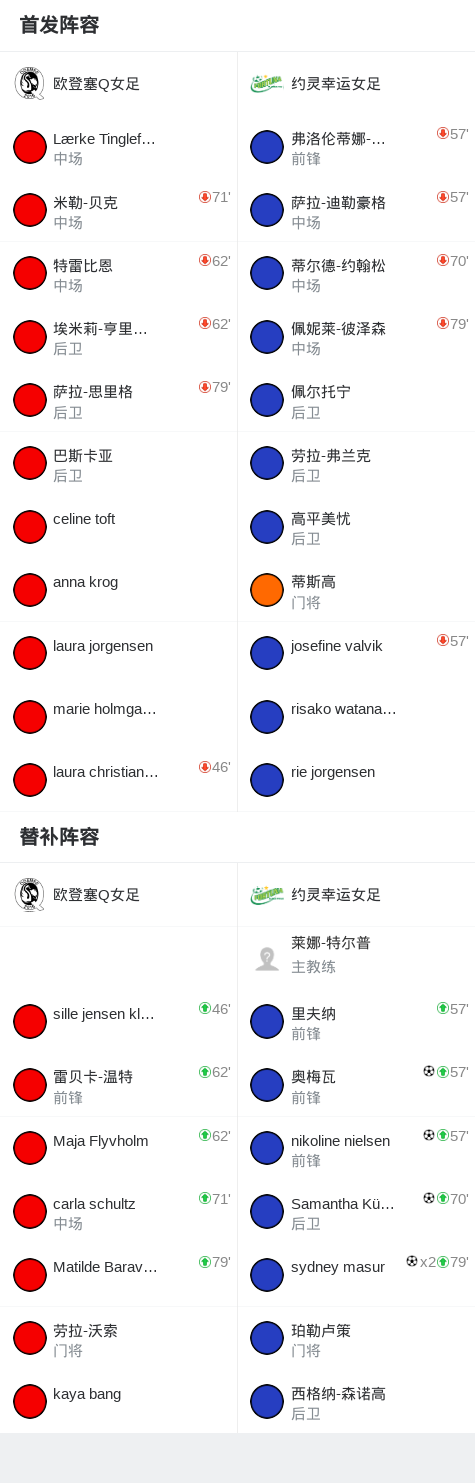View player 巴斯卡亚 details
The image size is (475, 1483).
tap(118, 463)
